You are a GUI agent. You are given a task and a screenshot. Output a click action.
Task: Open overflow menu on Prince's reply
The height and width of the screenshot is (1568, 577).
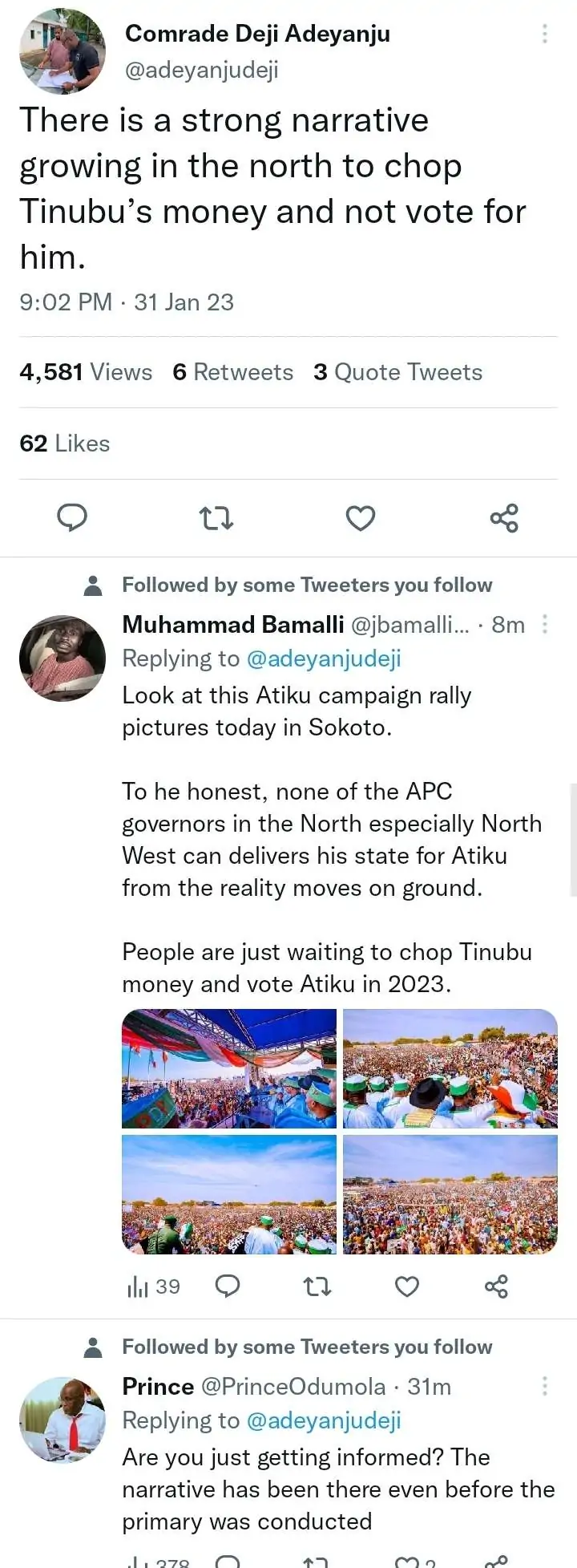pos(545,1386)
